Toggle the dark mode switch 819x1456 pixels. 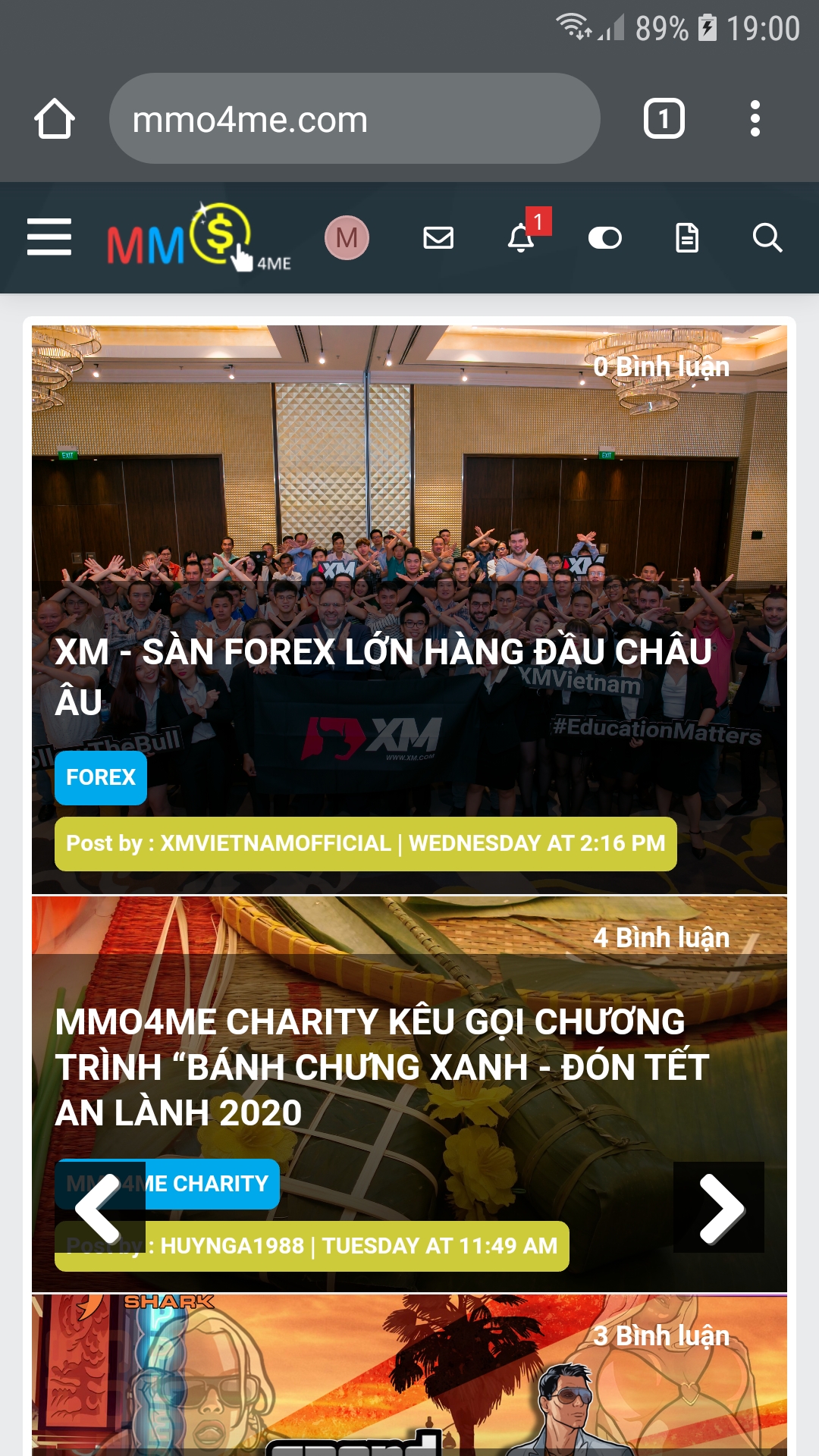coord(605,238)
